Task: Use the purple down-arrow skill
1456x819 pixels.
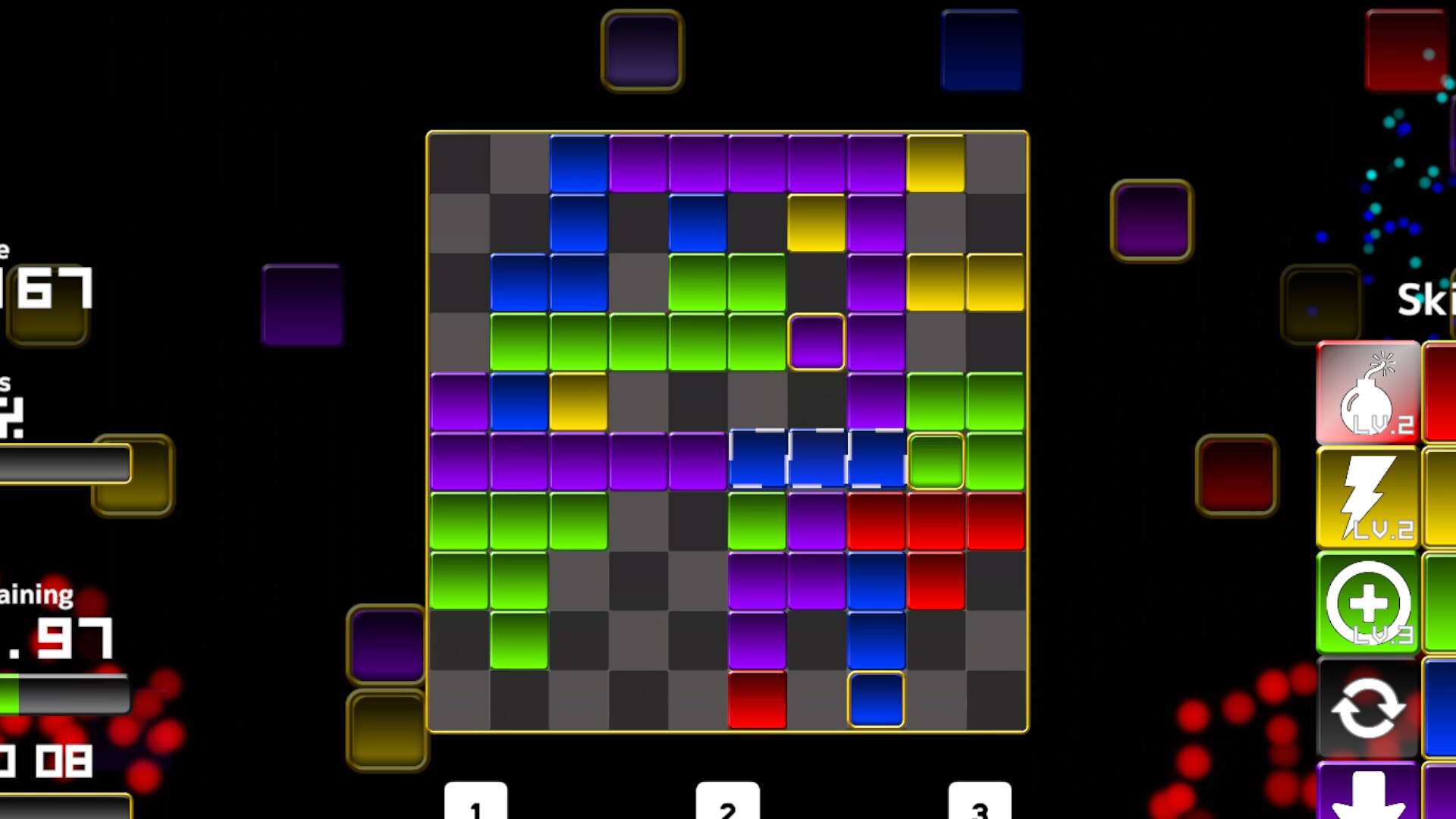Action: tap(1368, 793)
